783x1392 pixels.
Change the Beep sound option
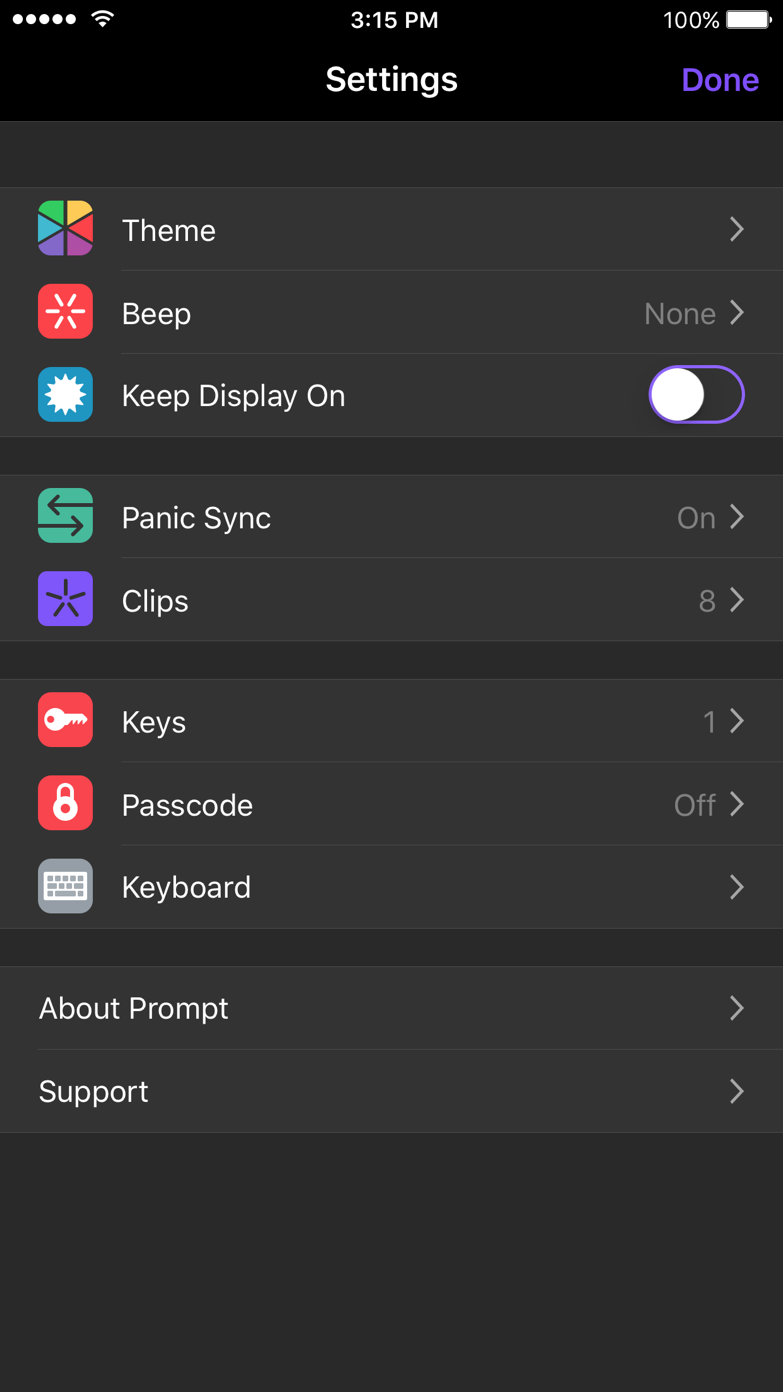pos(391,313)
